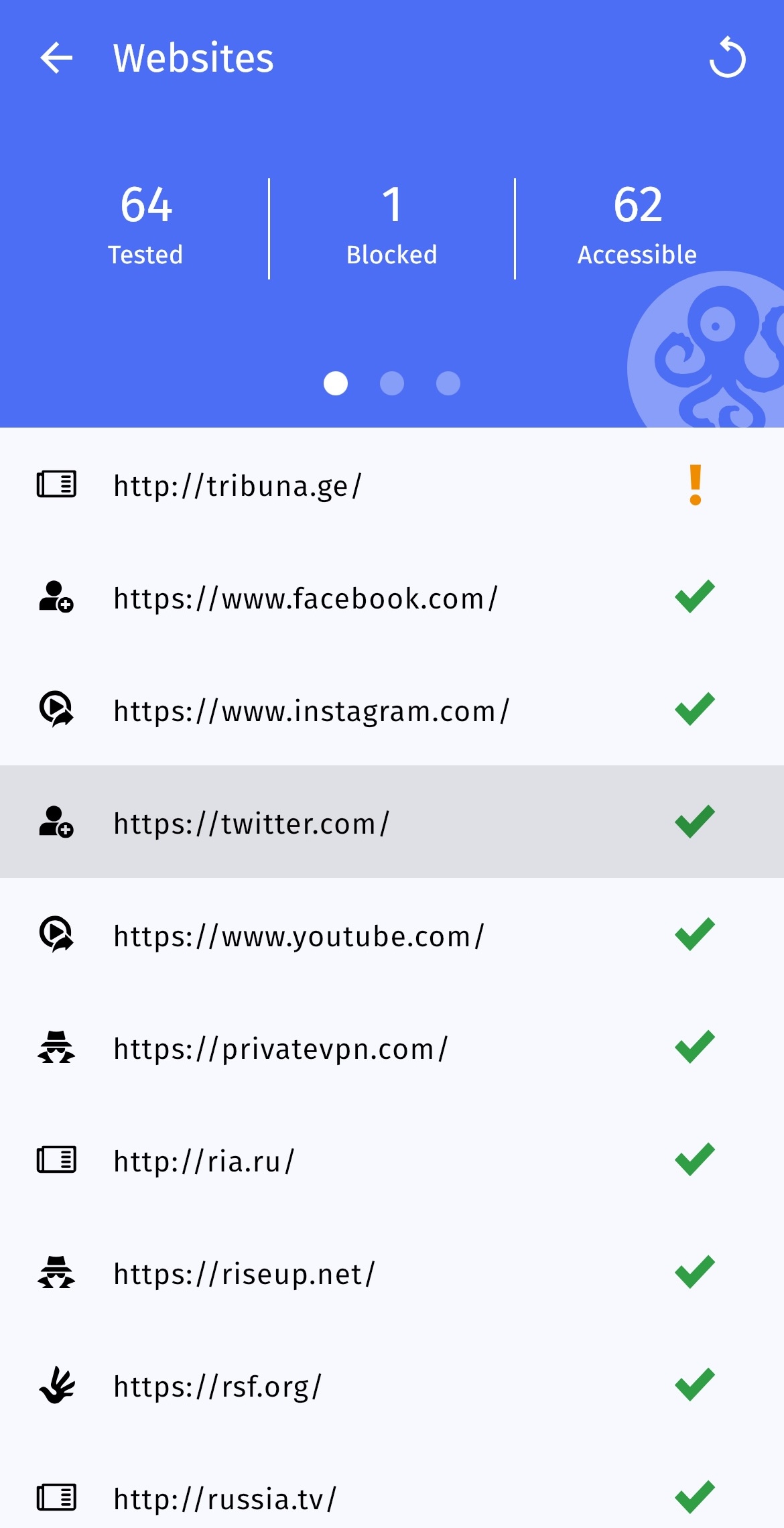Open the facebook.com test result
The image size is (784, 1528).
click(392, 598)
